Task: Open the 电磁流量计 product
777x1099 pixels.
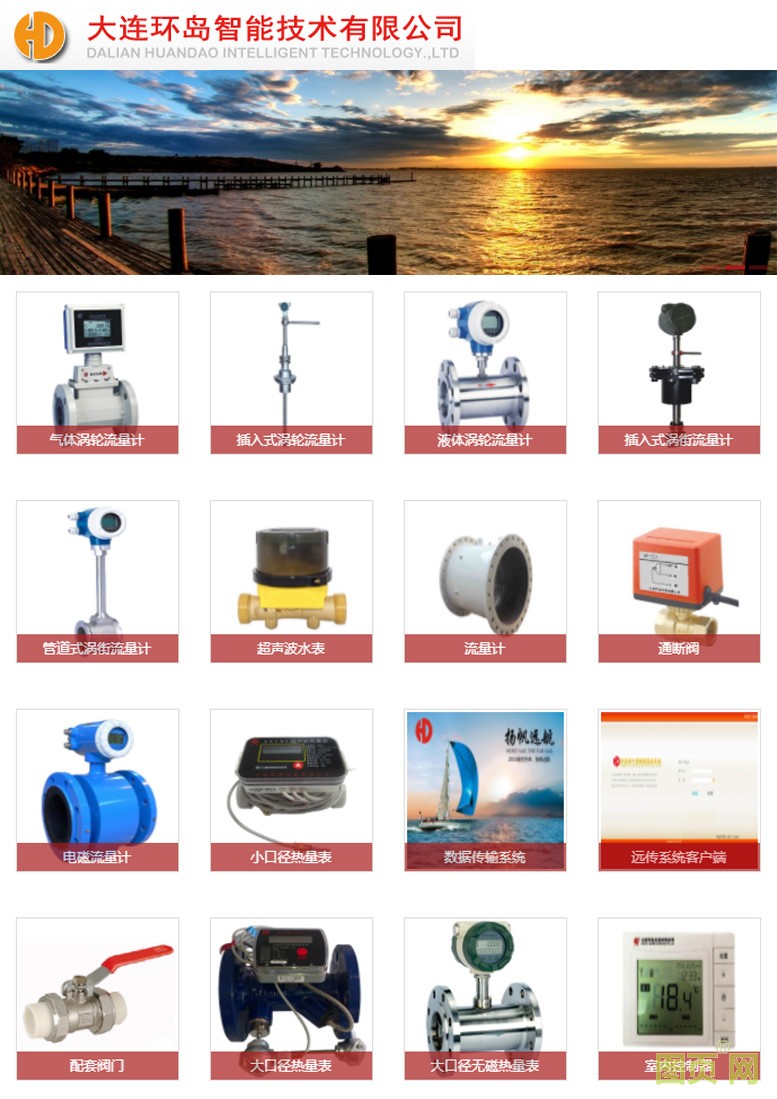Action: pyautogui.click(x=97, y=790)
